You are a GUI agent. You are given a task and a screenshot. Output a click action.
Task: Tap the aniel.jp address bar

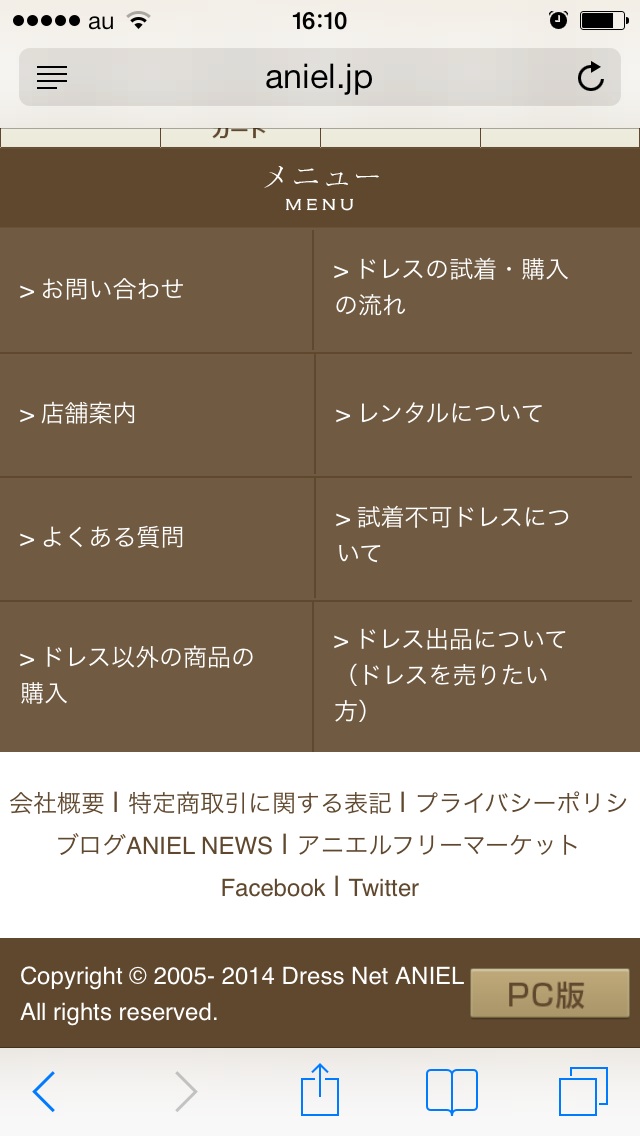tap(320, 77)
